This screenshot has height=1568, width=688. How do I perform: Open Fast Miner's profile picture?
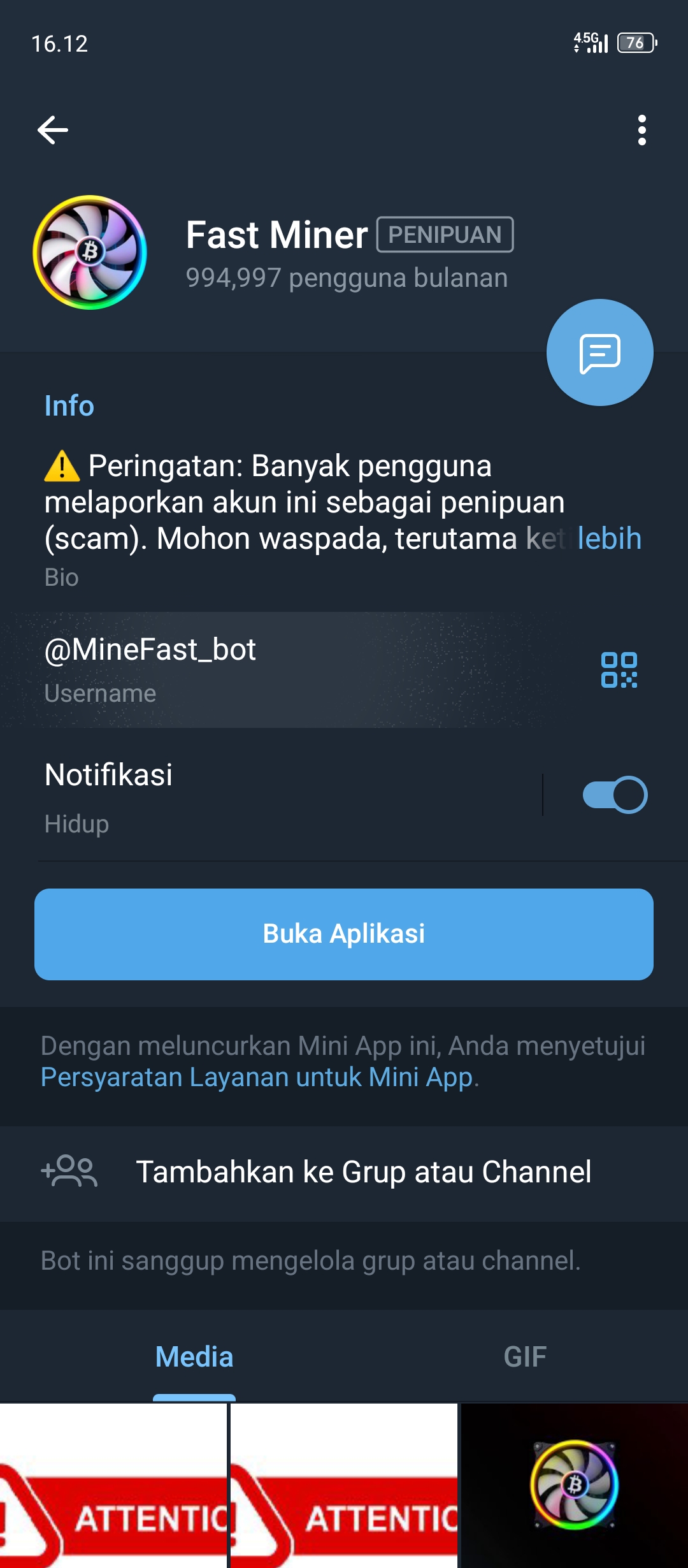click(x=90, y=252)
